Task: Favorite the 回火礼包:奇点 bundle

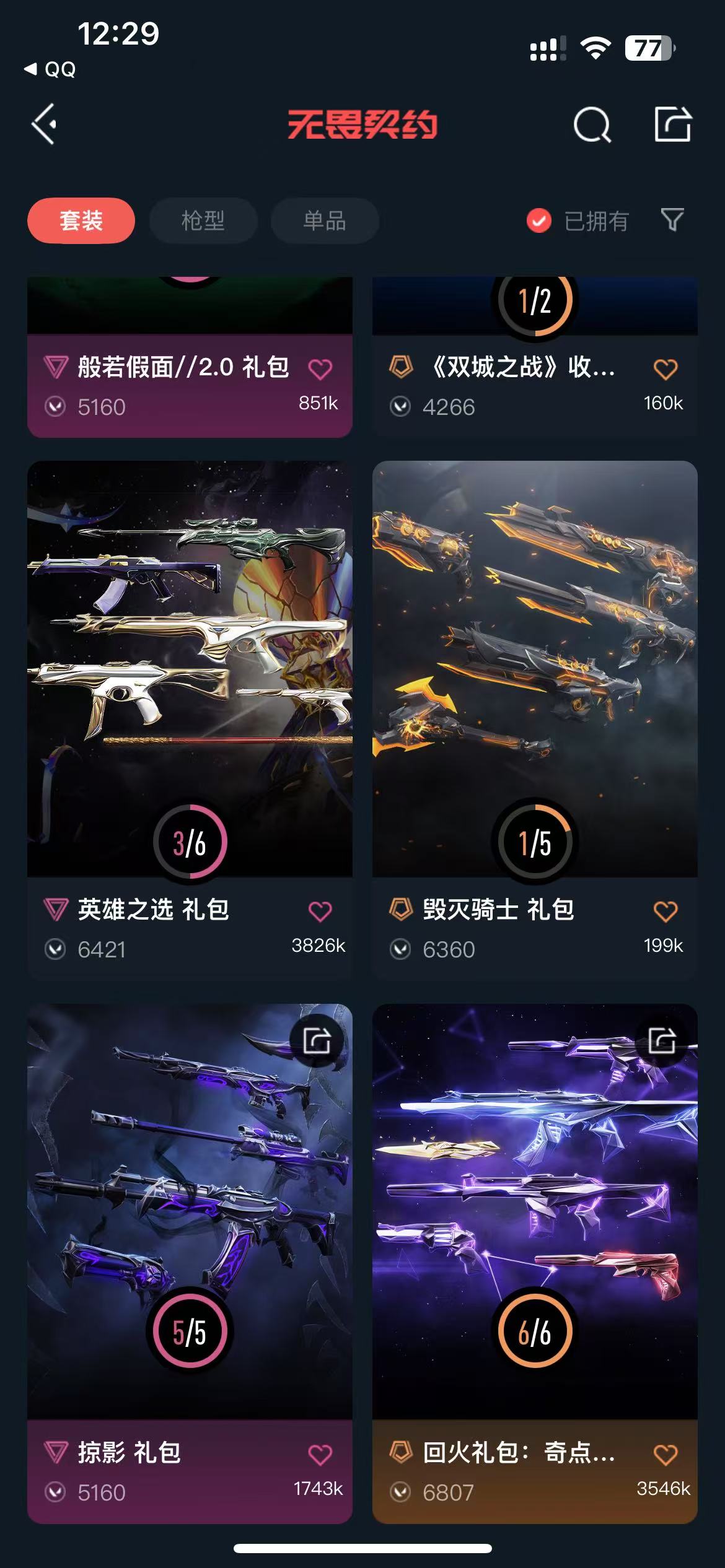Action: tap(666, 1454)
